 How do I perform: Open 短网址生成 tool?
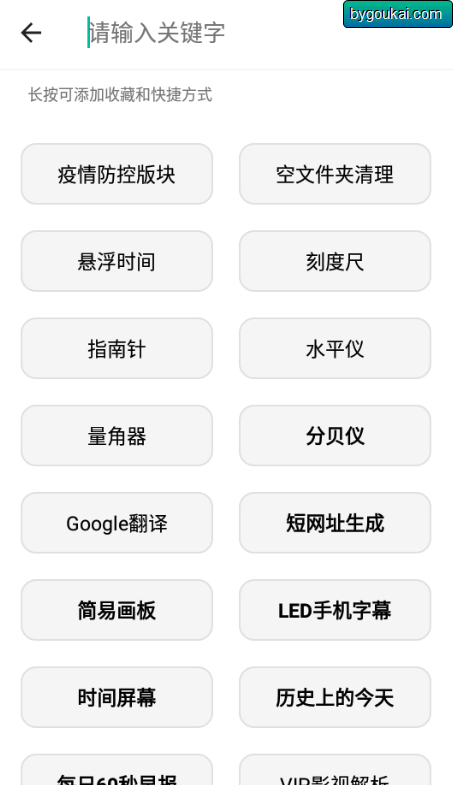(x=335, y=523)
